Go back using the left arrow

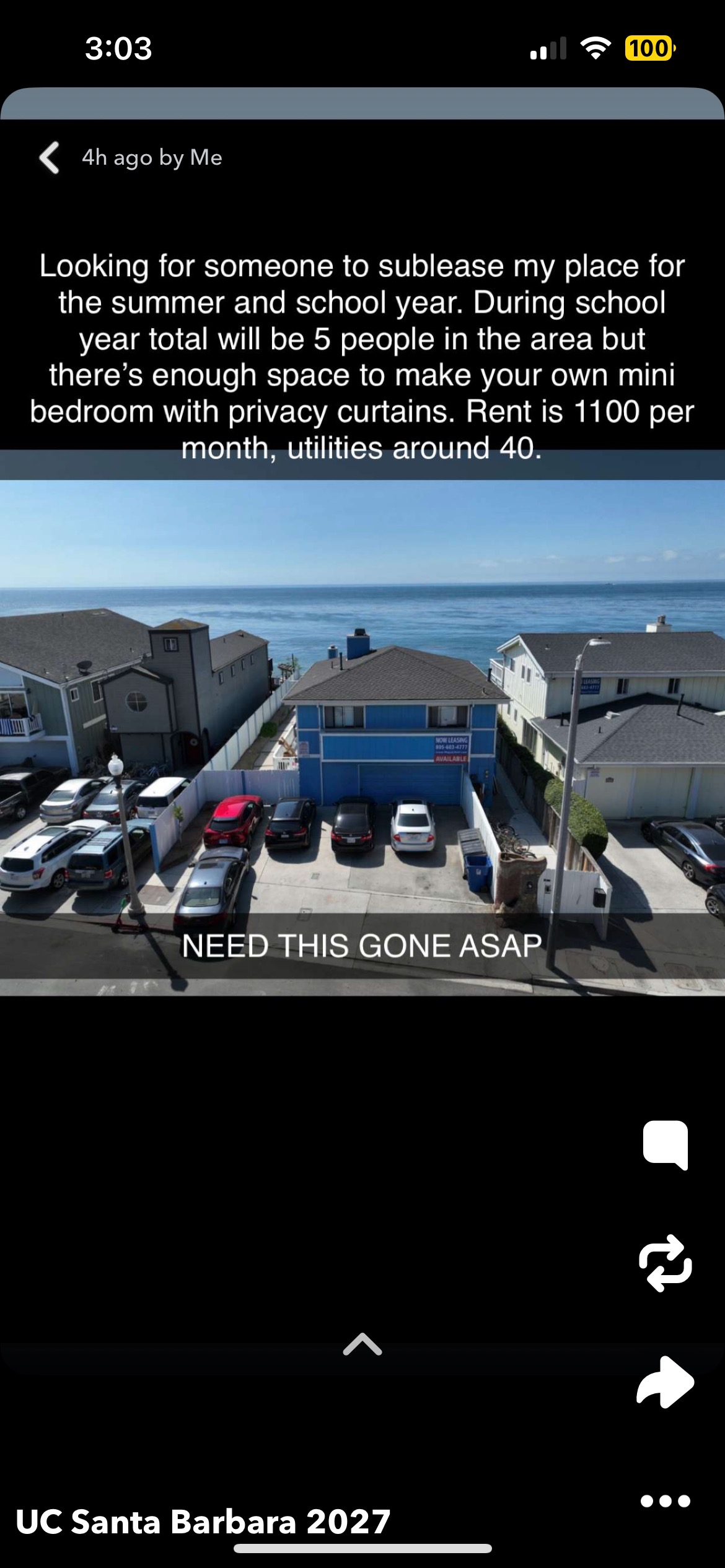coord(50,158)
